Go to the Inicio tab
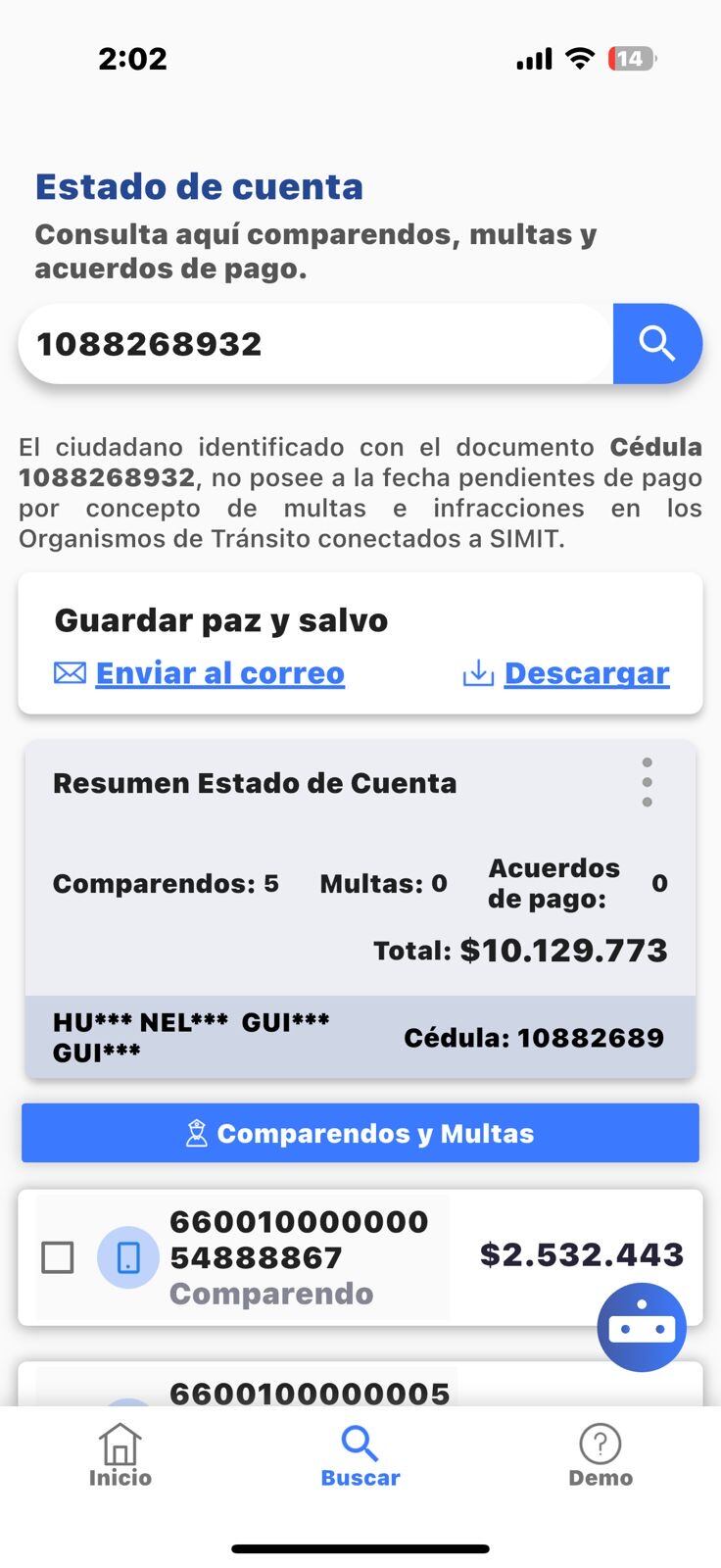The height and width of the screenshot is (1568, 721). 120,1456
